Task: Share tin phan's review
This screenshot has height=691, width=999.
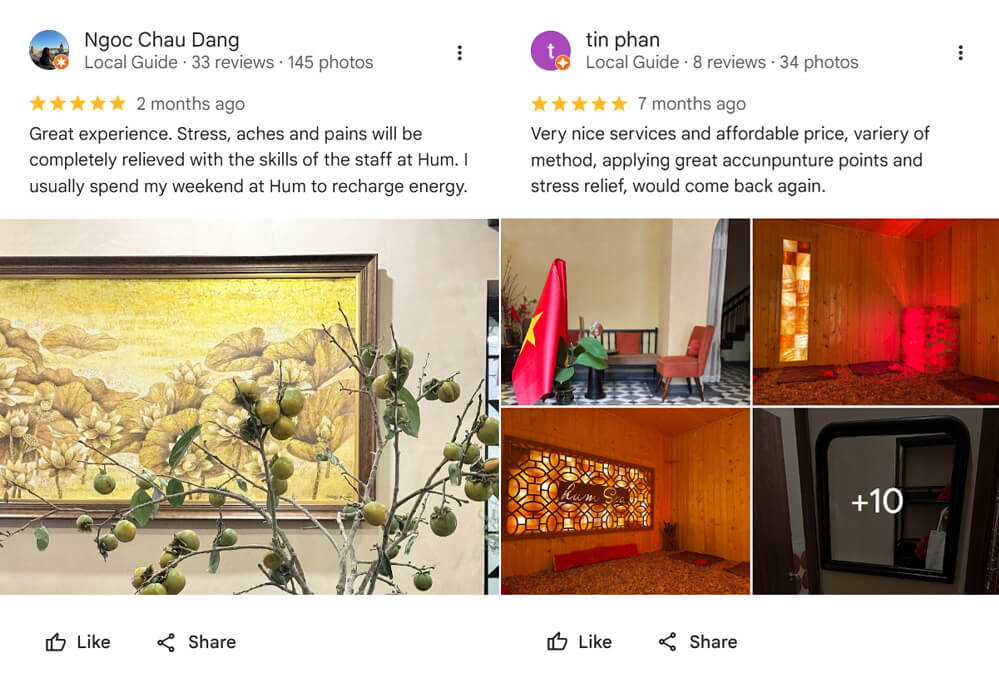Action: coord(697,642)
